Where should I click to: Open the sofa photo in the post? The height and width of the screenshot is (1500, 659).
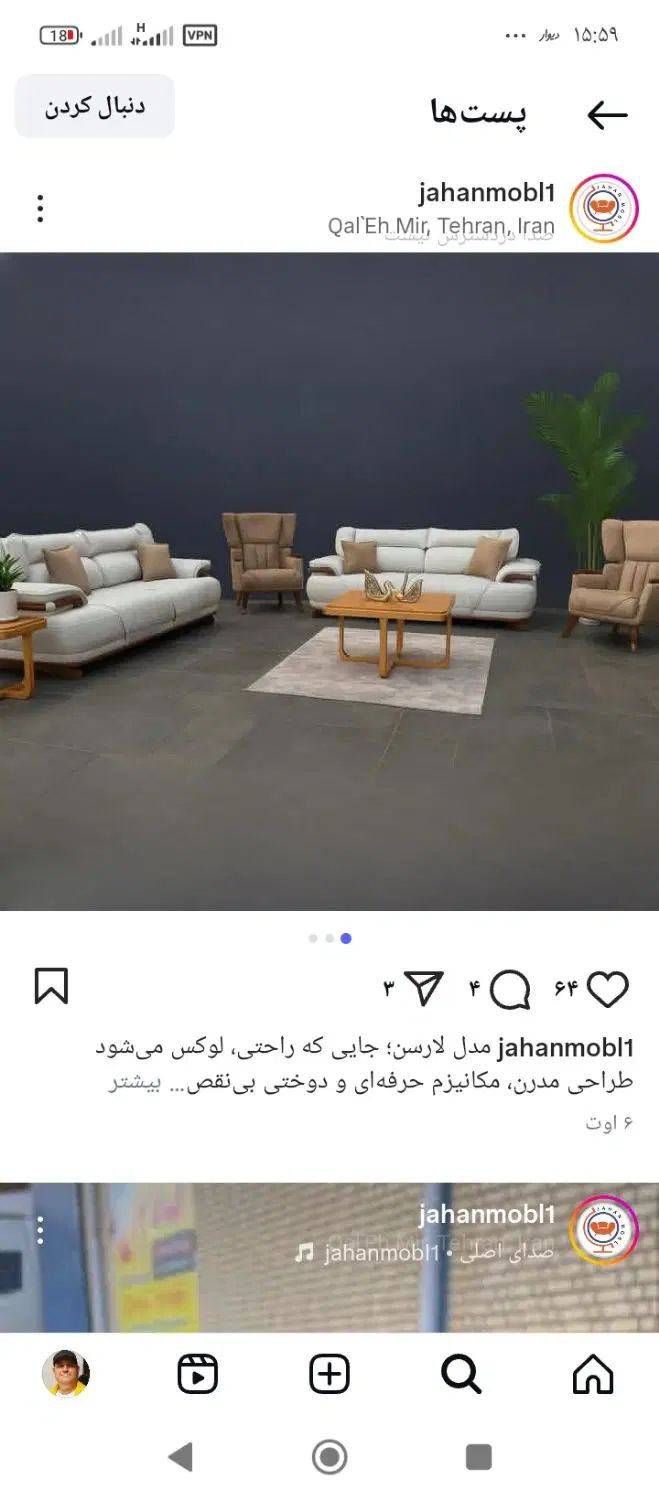point(329,580)
